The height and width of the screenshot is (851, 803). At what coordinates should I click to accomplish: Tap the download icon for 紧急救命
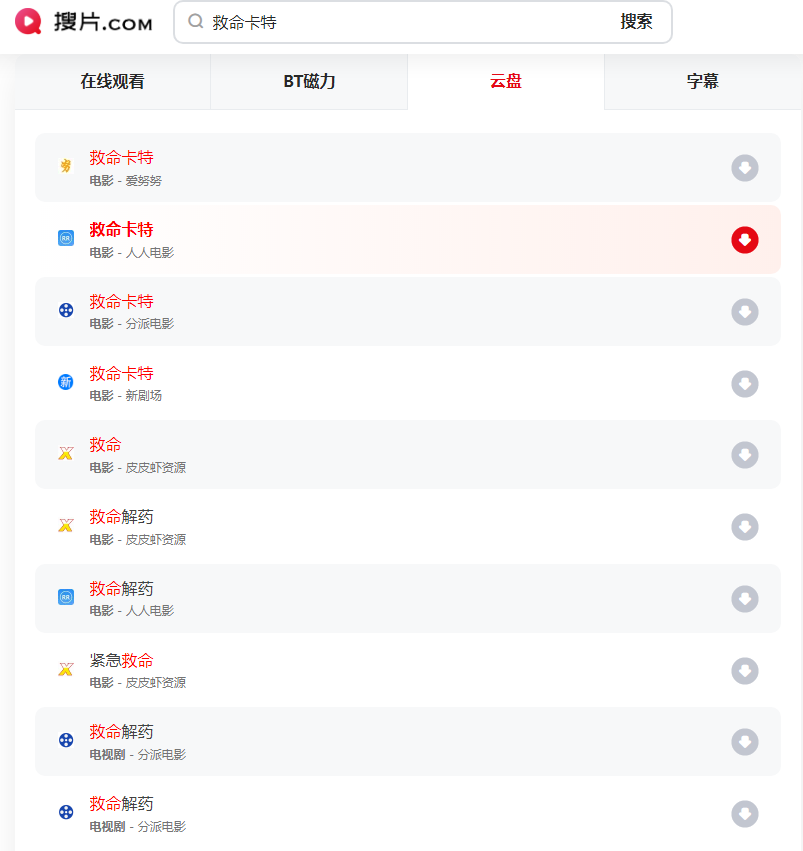click(745, 670)
